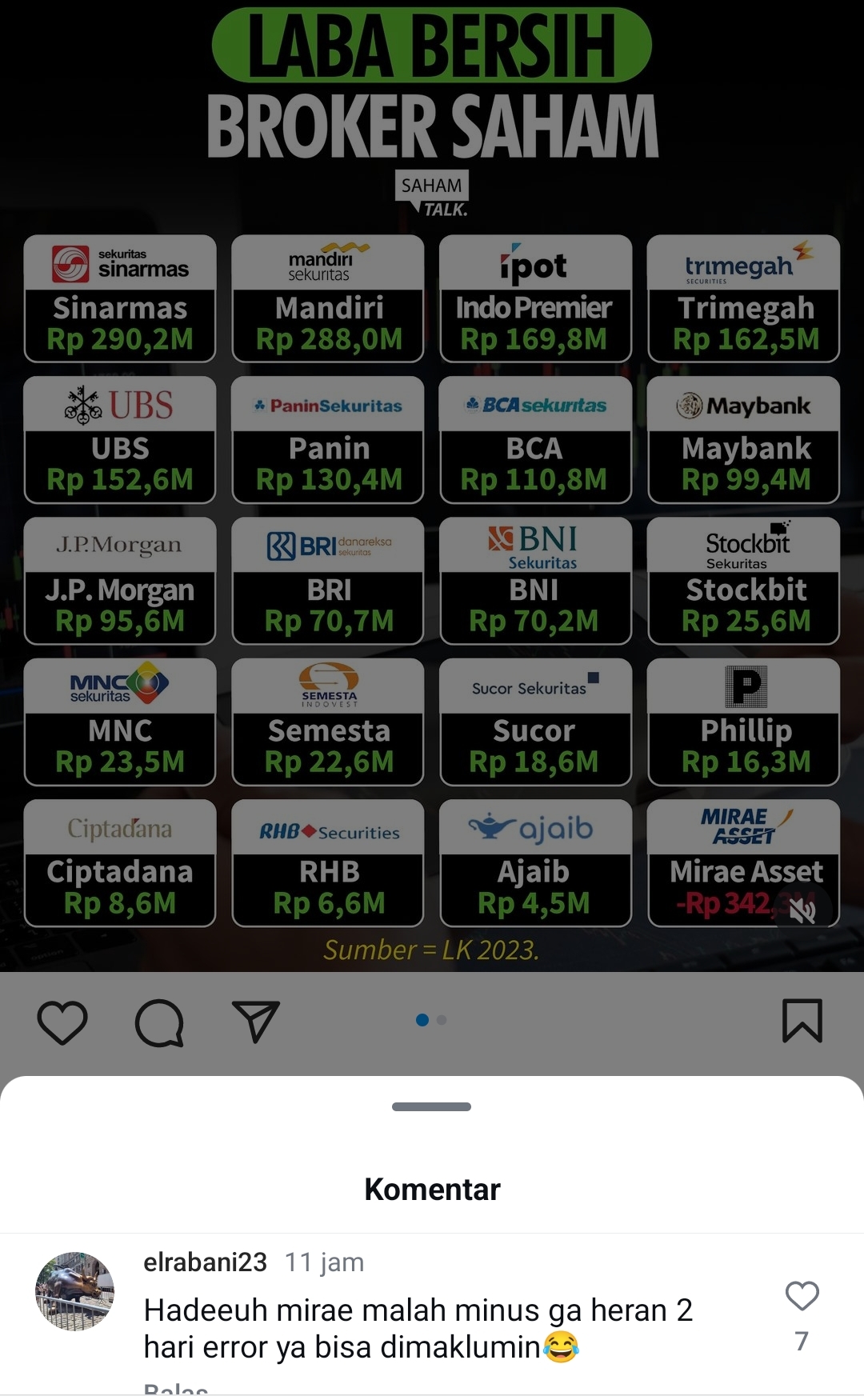The image size is (864, 1400).
Task: Open elrabani23's profile picture
Action: click(74, 1291)
